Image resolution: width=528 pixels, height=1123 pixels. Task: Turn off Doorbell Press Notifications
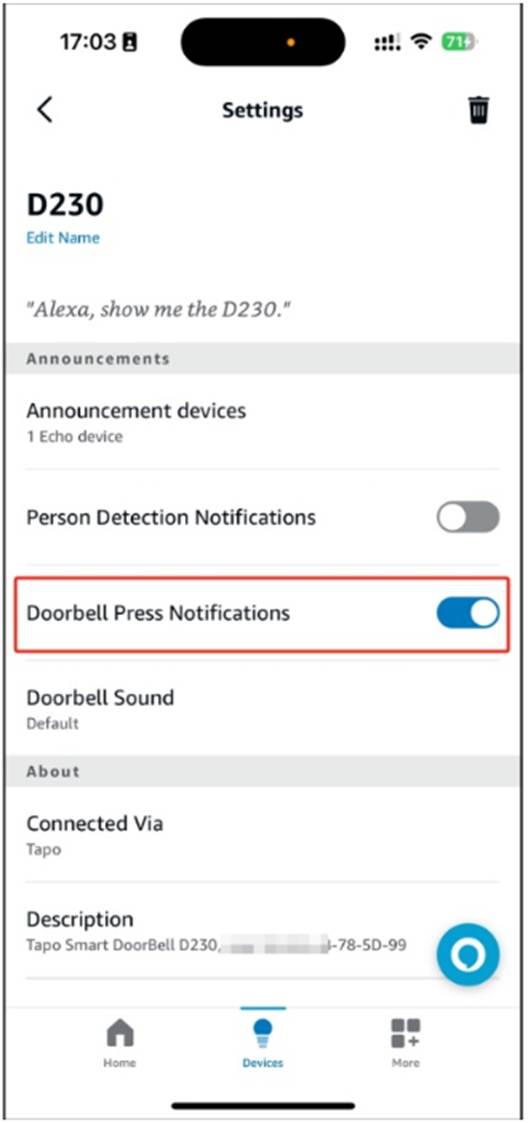pos(468,613)
